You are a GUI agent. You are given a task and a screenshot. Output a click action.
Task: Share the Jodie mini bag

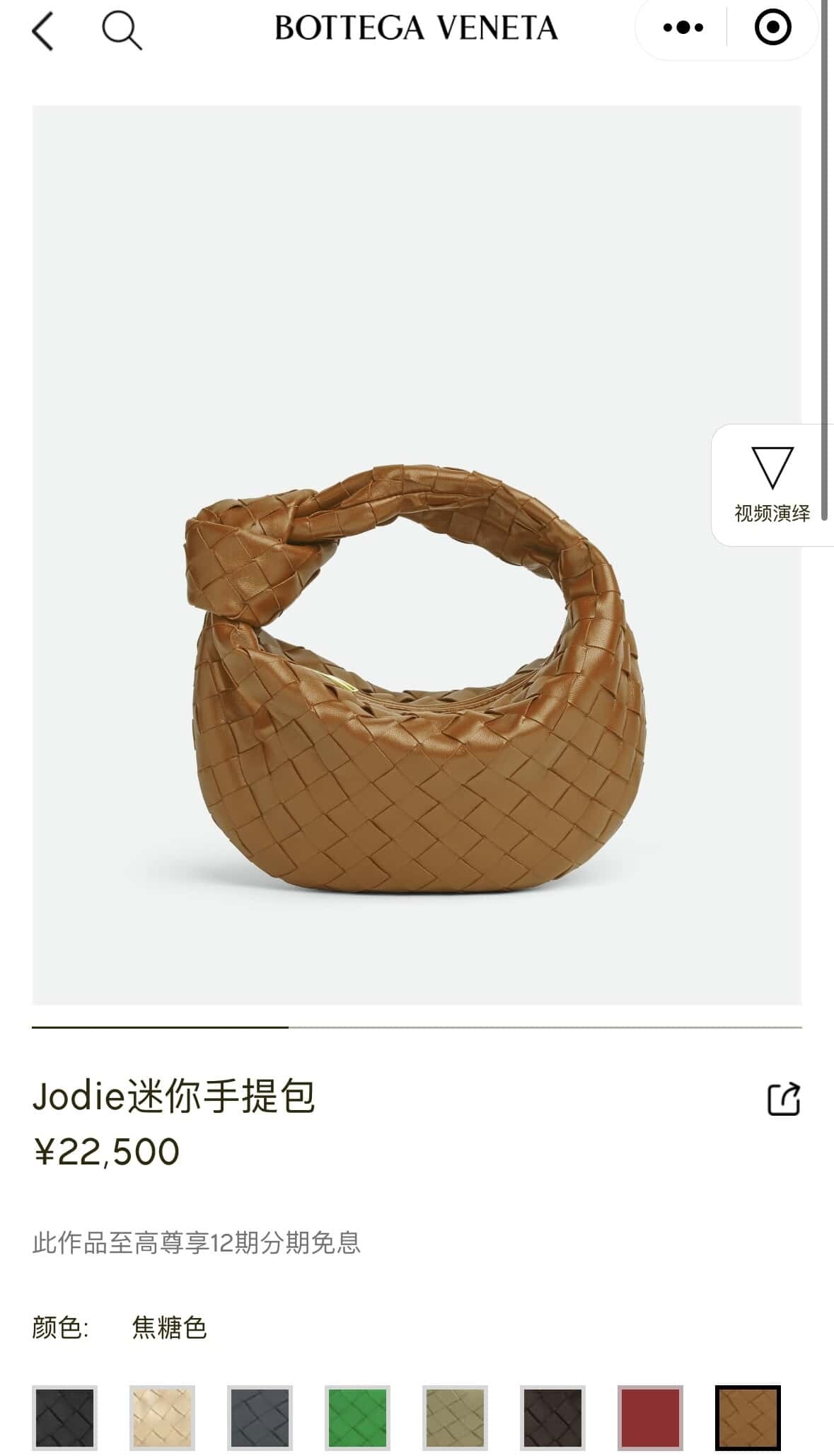(x=784, y=1099)
